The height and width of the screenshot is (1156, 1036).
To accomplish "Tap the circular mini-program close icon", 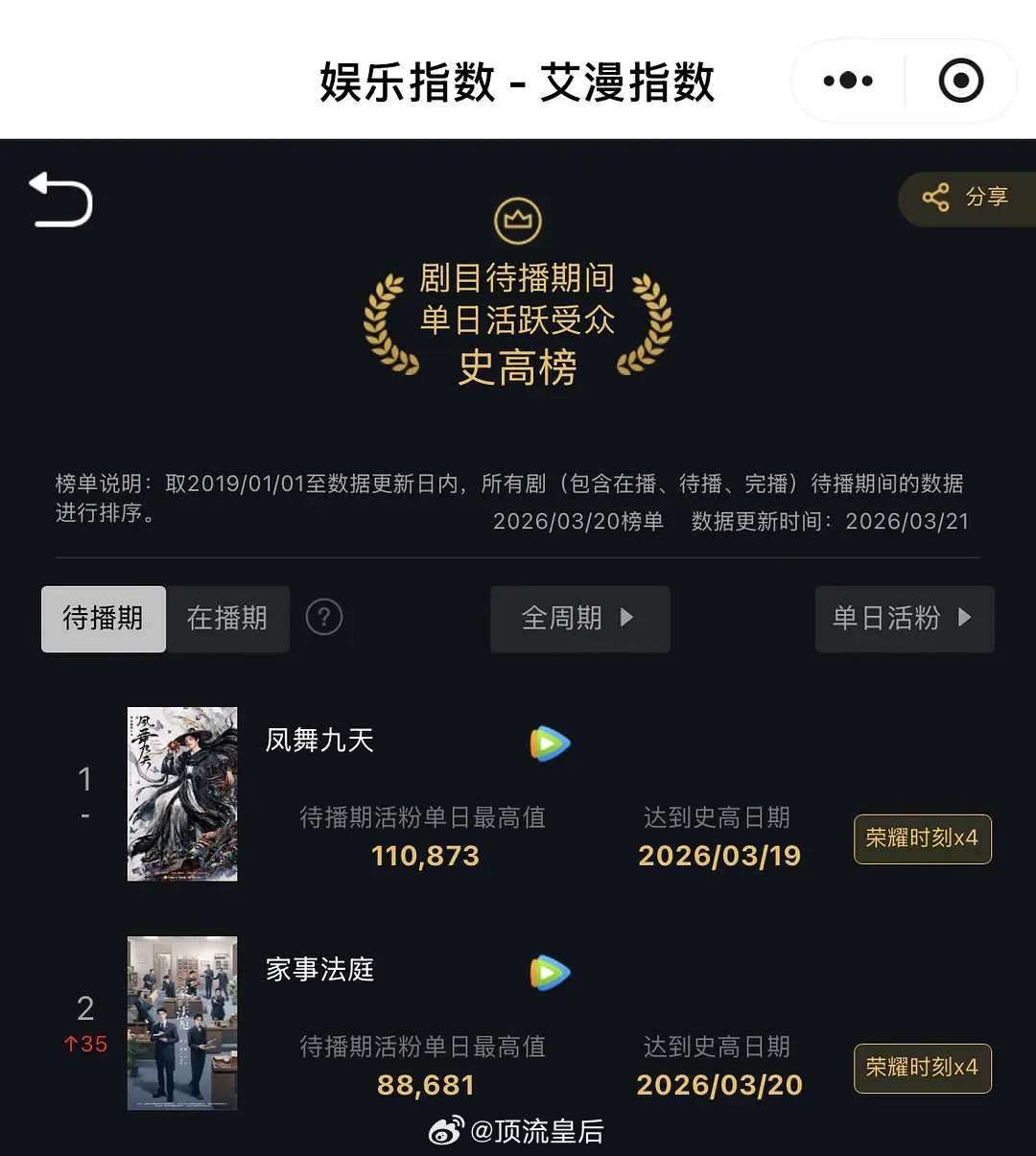I will pos(959,81).
